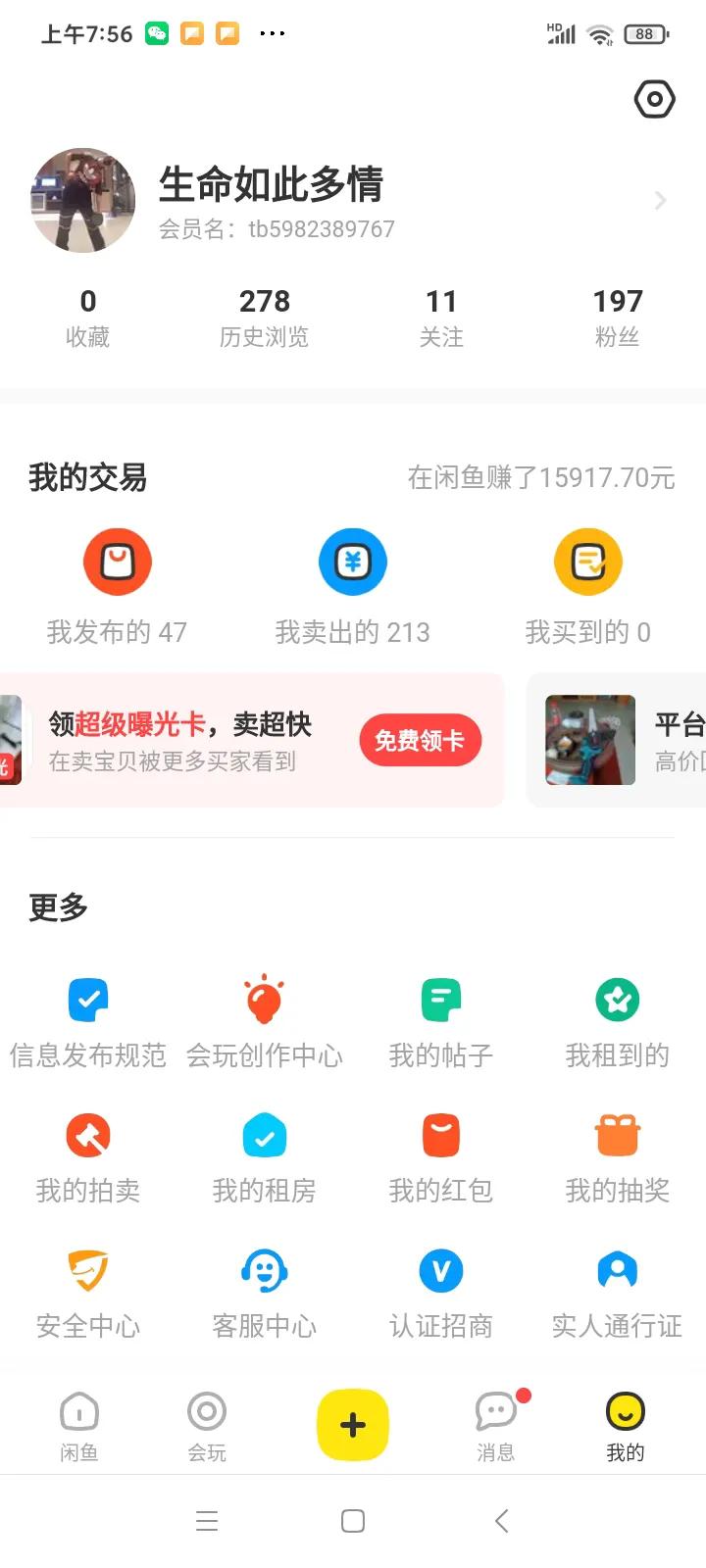Open 实人通行证 real-person pass
The width and height of the screenshot is (706, 1568).
coord(617,1270)
